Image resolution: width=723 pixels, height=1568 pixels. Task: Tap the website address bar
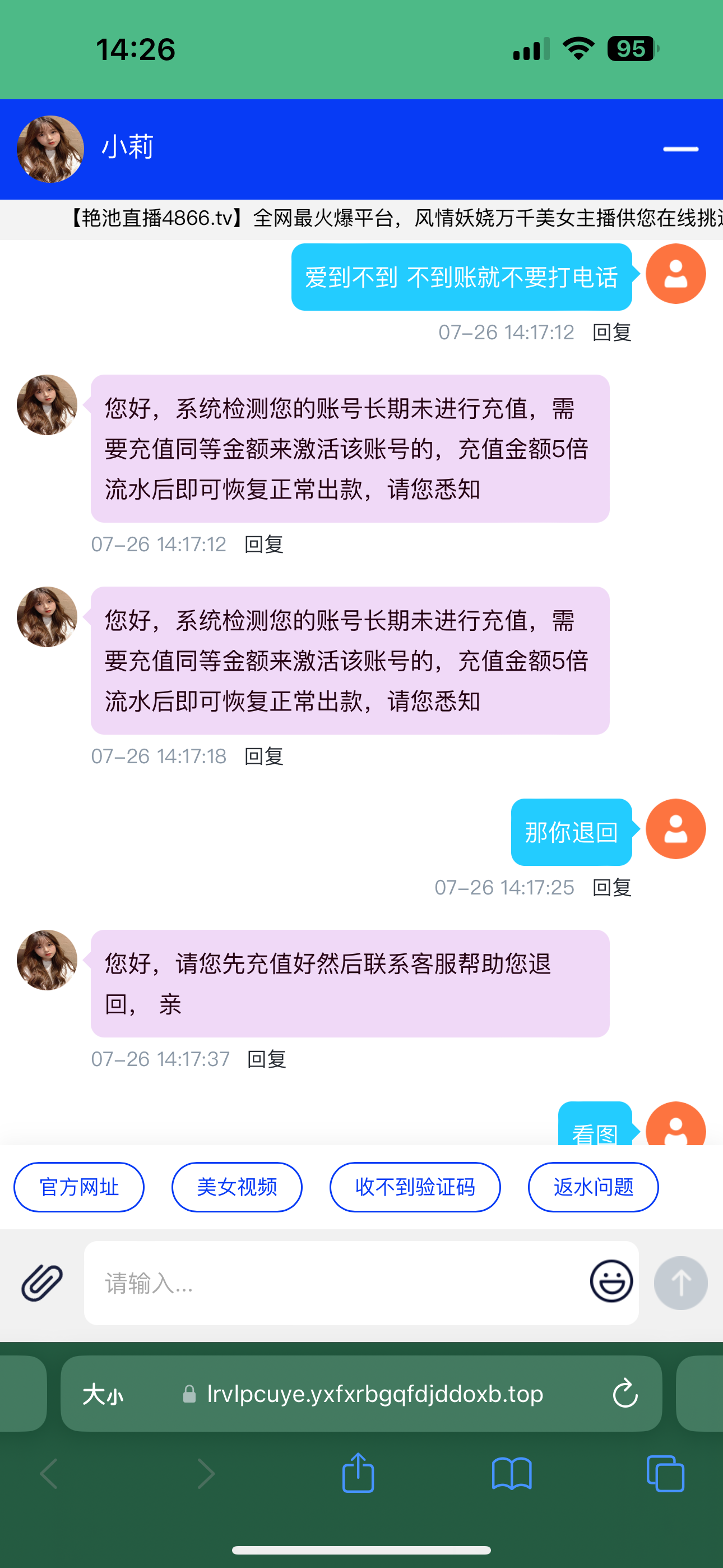(374, 1394)
